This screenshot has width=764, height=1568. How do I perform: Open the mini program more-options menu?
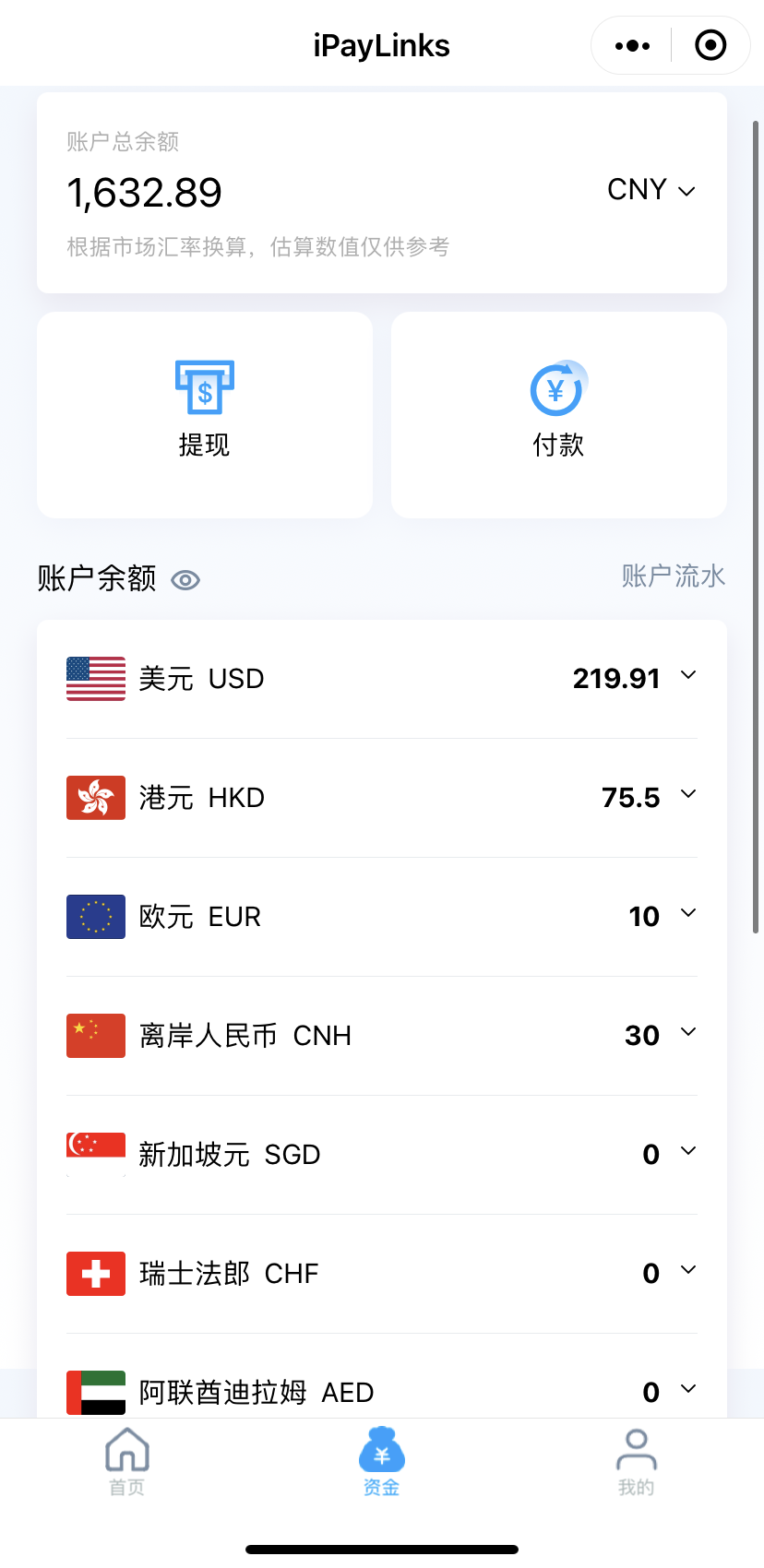click(632, 45)
